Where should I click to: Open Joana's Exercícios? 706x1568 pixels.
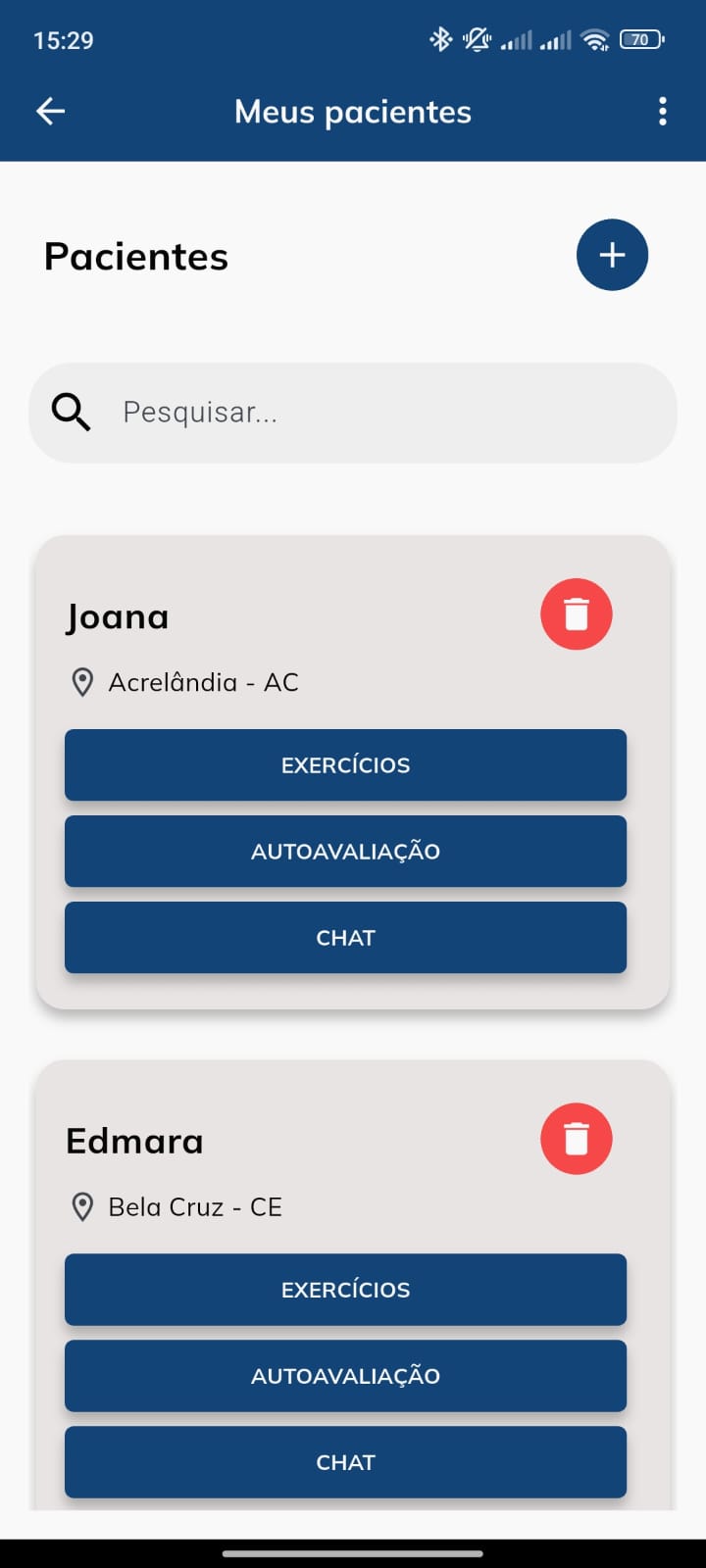(x=345, y=765)
